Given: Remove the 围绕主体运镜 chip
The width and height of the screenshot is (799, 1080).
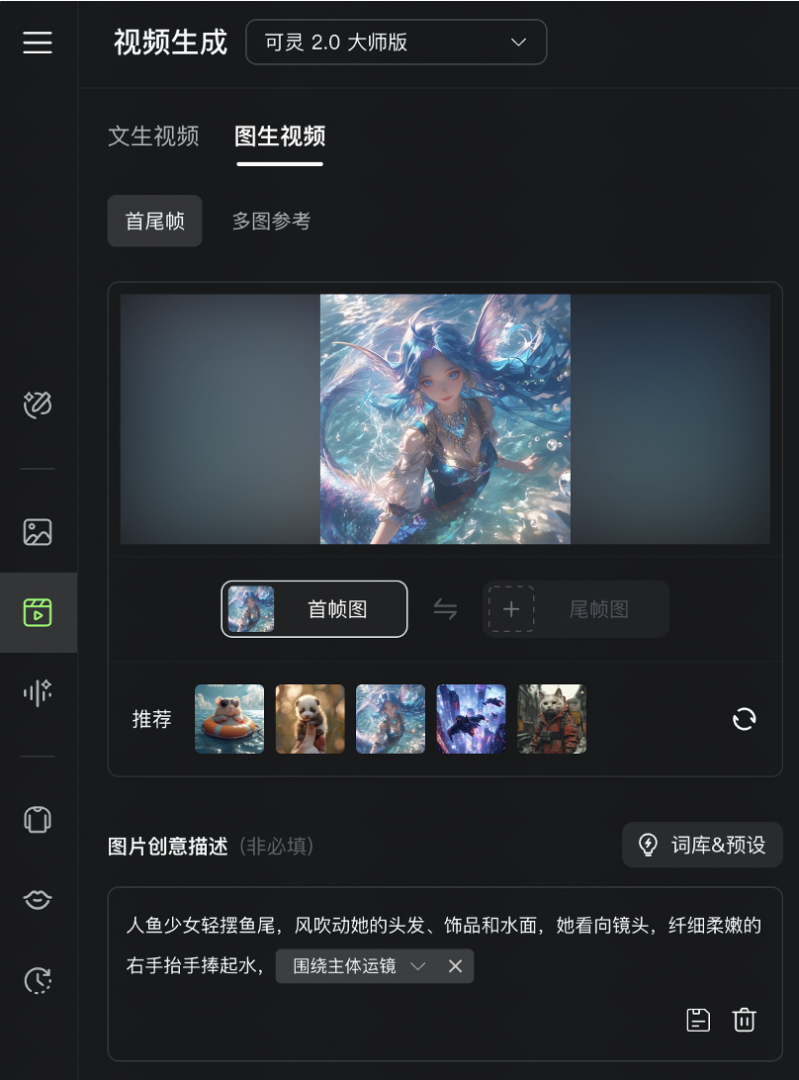Looking at the screenshot, I should coord(455,966).
